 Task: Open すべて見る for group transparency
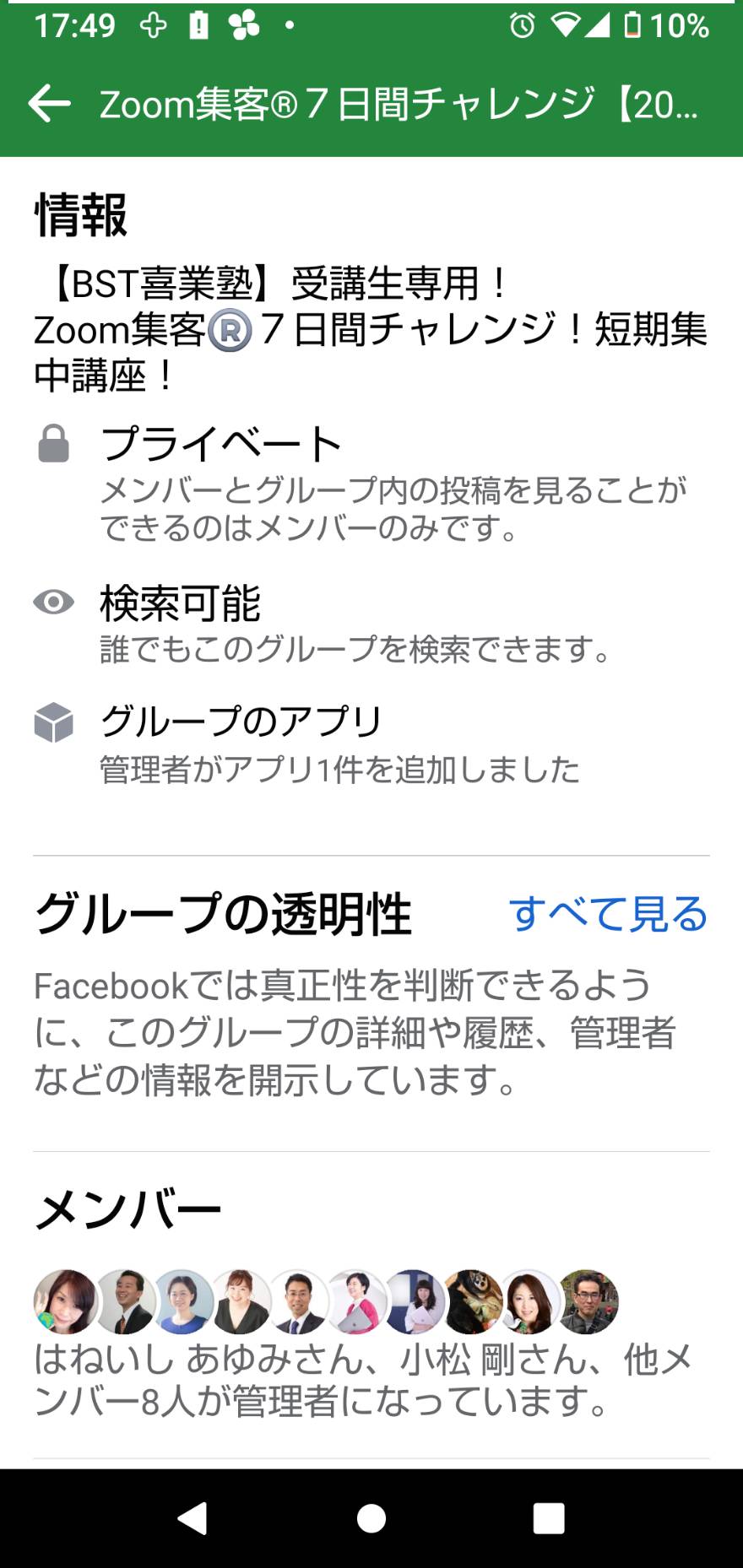(608, 914)
